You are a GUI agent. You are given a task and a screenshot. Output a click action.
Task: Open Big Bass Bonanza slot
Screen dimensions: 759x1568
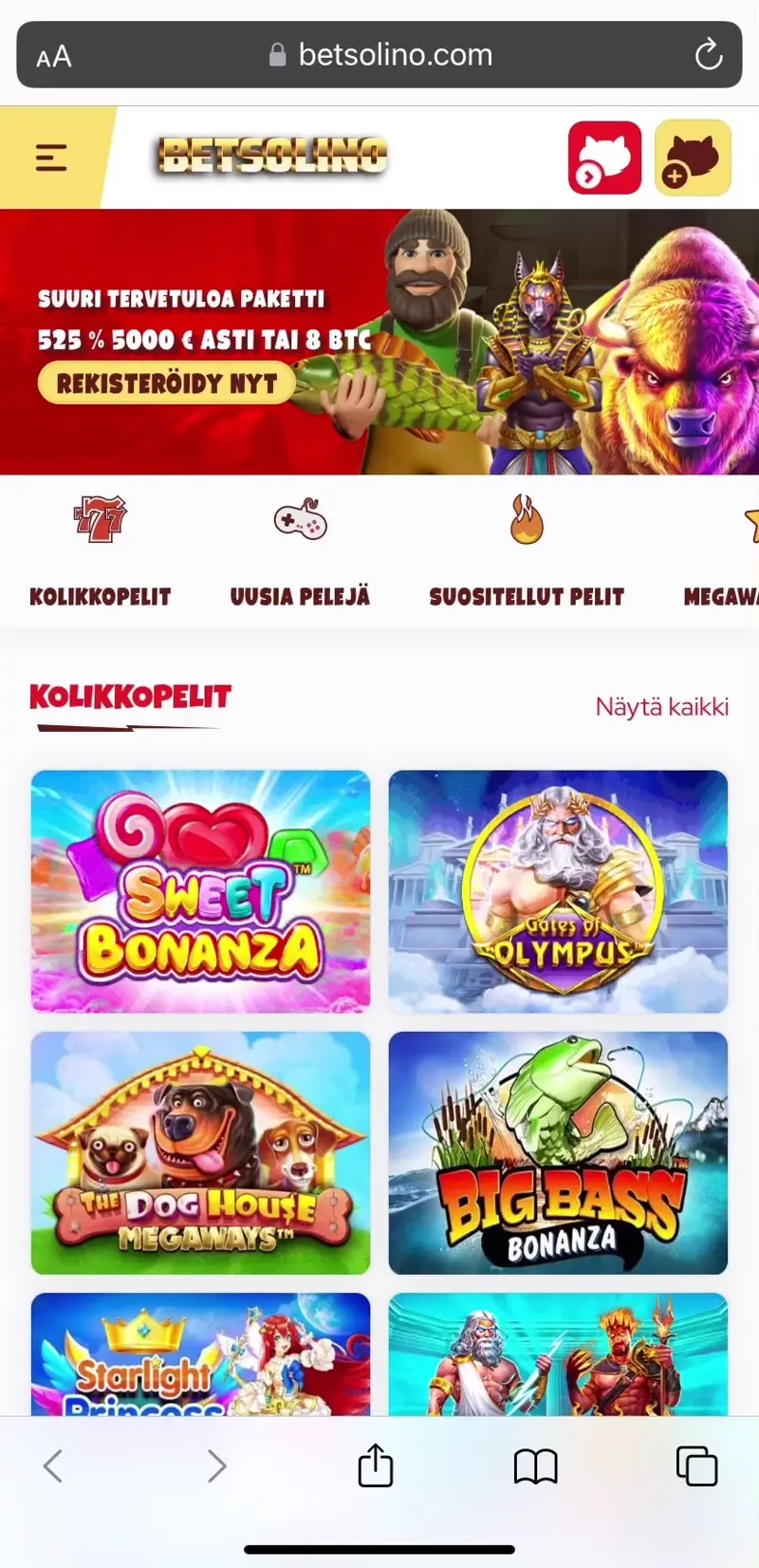(x=558, y=1152)
